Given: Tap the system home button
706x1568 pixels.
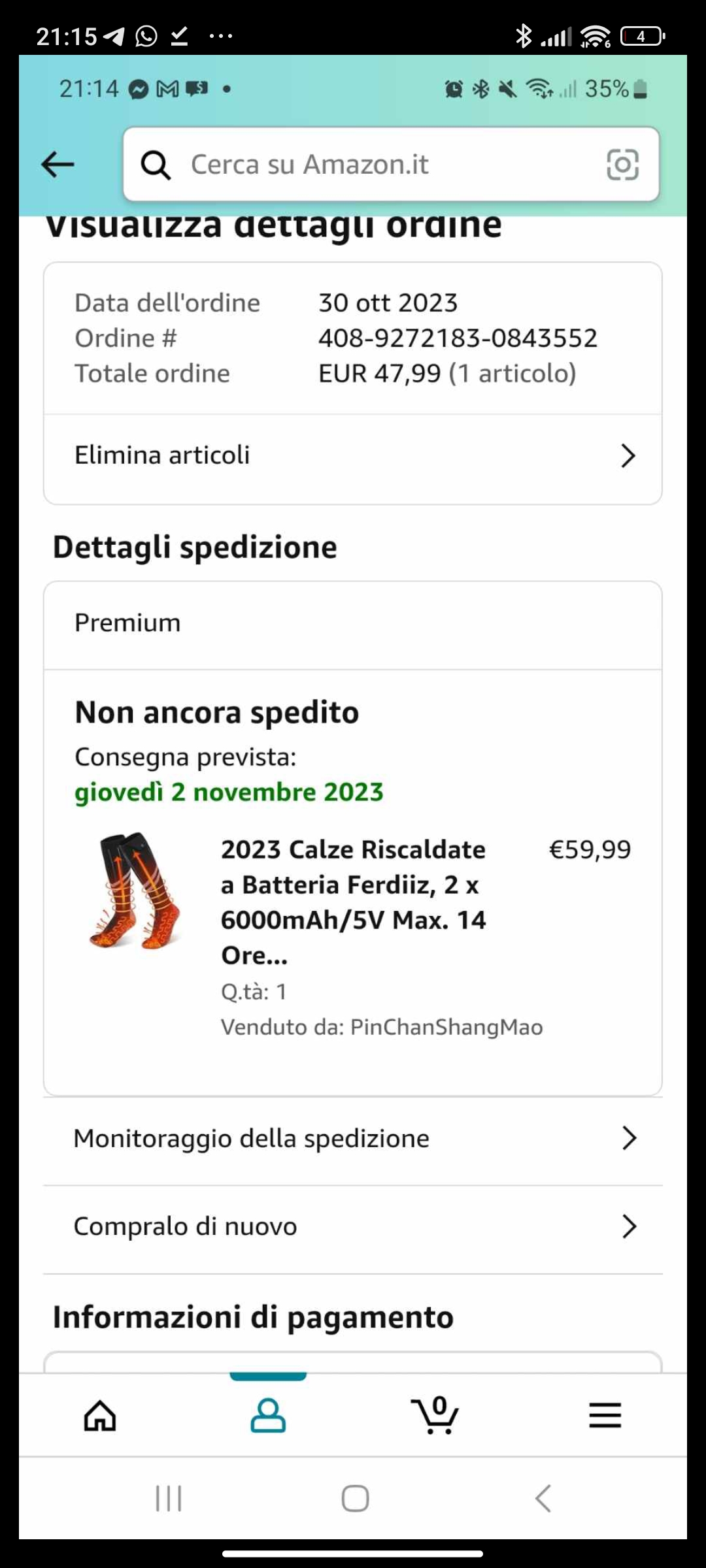Looking at the screenshot, I should (x=355, y=1498).
